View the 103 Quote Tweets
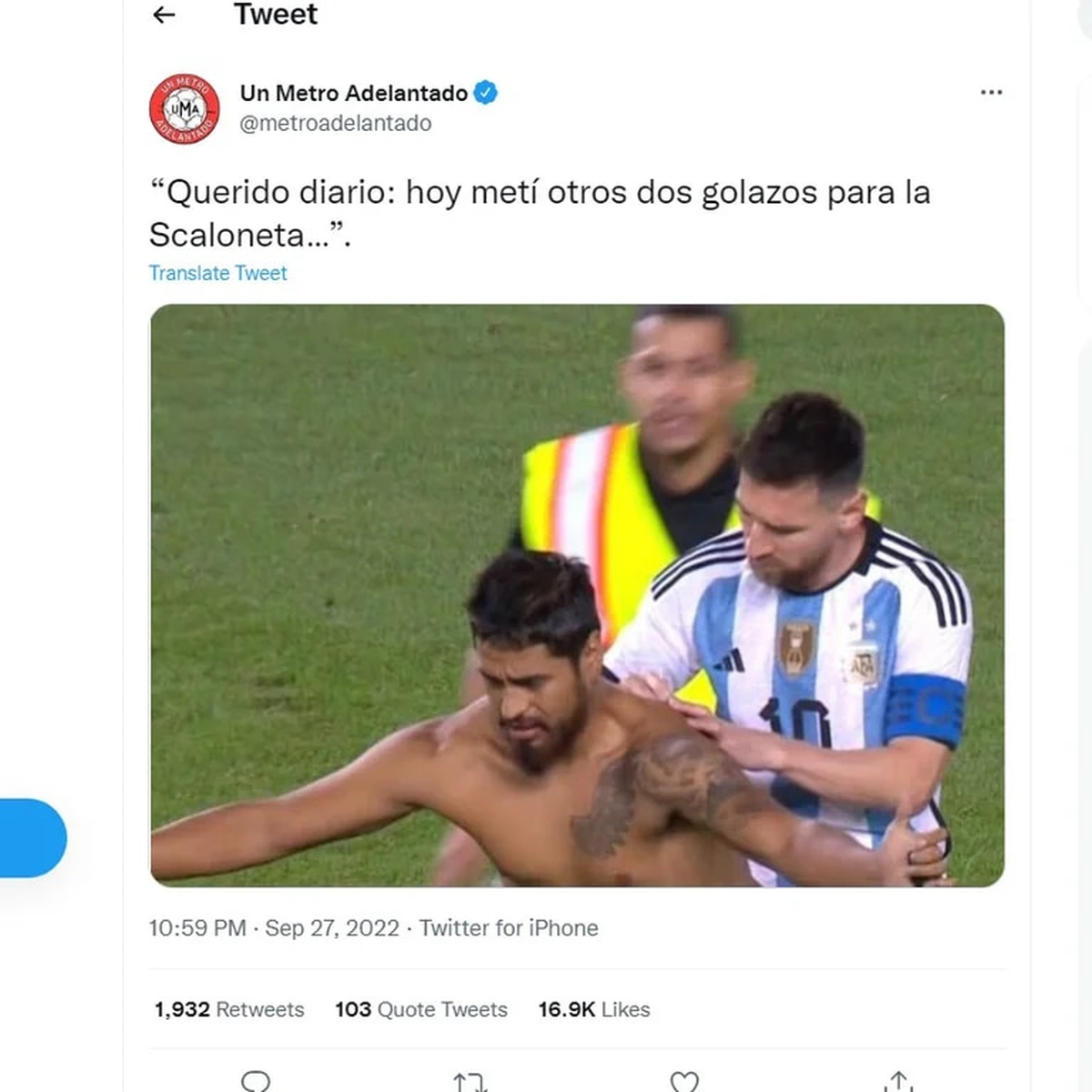Viewport: 1092px width, 1092px height. pyautogui.click(x=420, y=1009)
